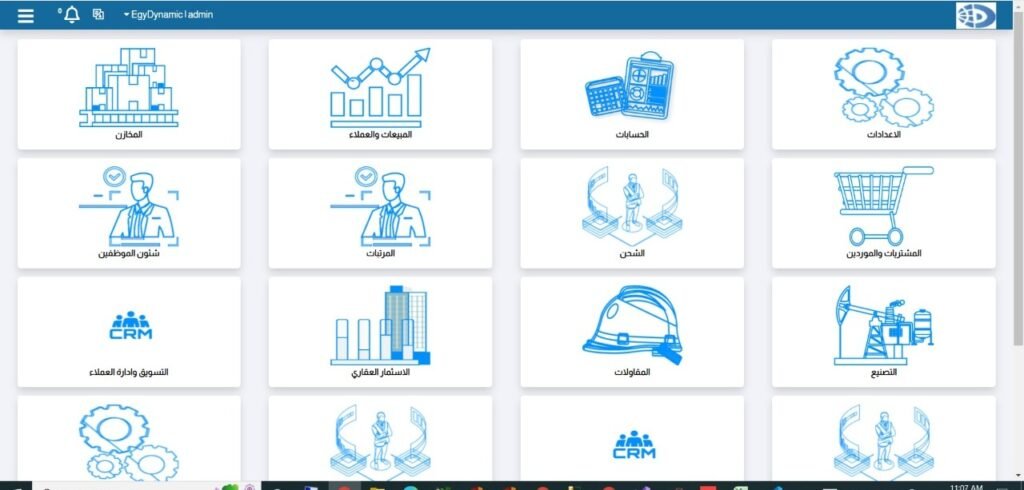This screenshot has width=1024, height=490.
Task: Open the hamburger side menu
Action: click(26, 15)
